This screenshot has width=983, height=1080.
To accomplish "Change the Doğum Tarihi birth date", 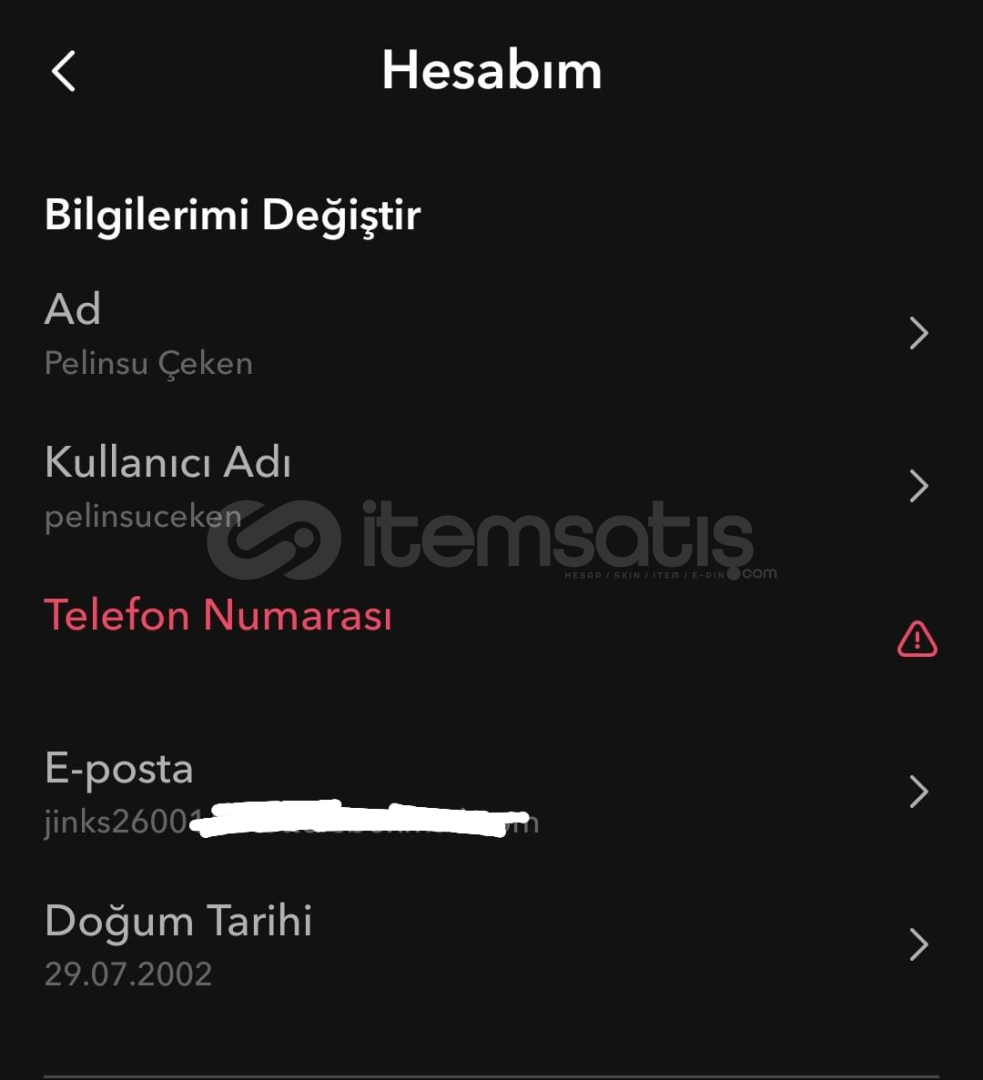I will (490, 944).
